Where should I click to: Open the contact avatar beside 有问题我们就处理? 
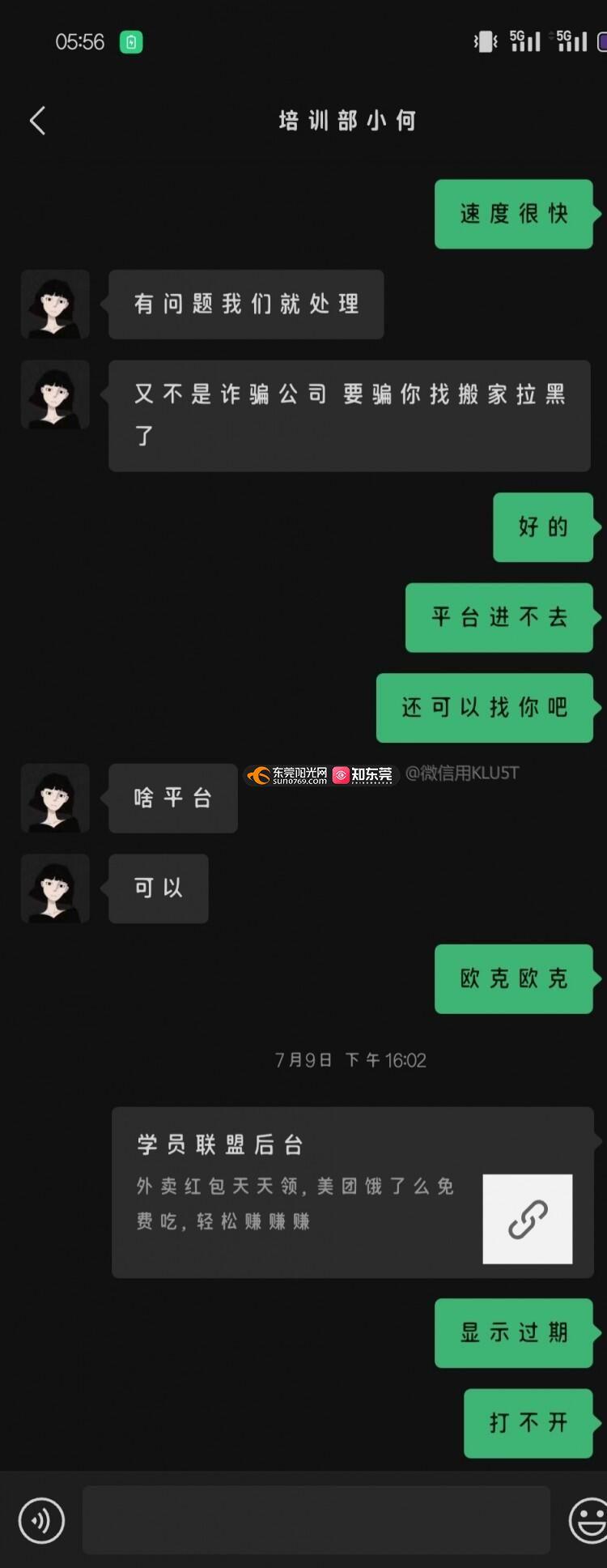tap(55, 305)
